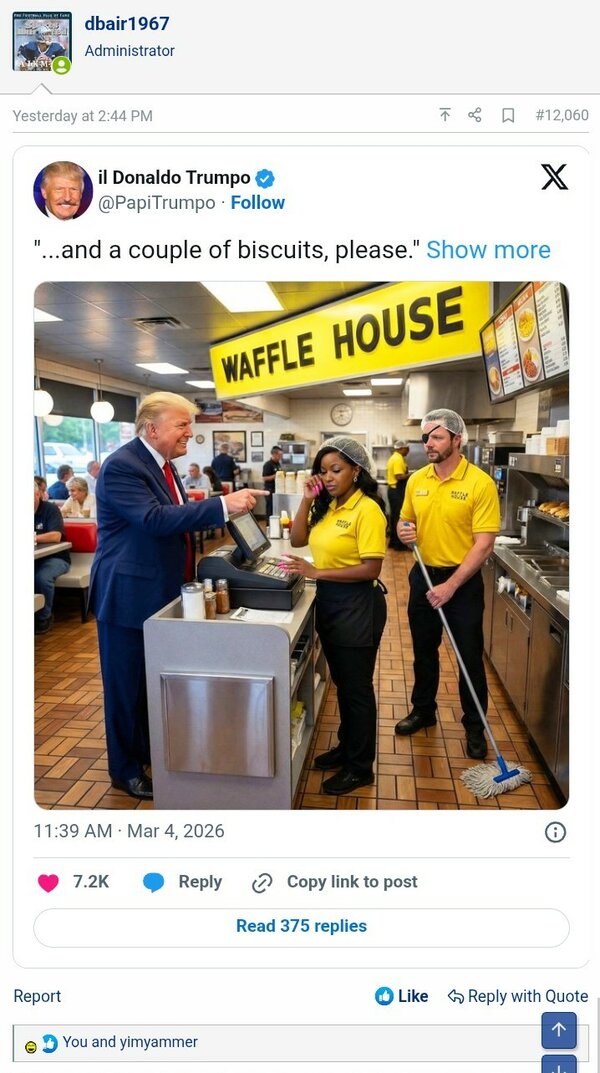This screenshot has width=600, height=1073.
Task: Open dbair1967's profile name link
Action: click(x=127, y=23)
